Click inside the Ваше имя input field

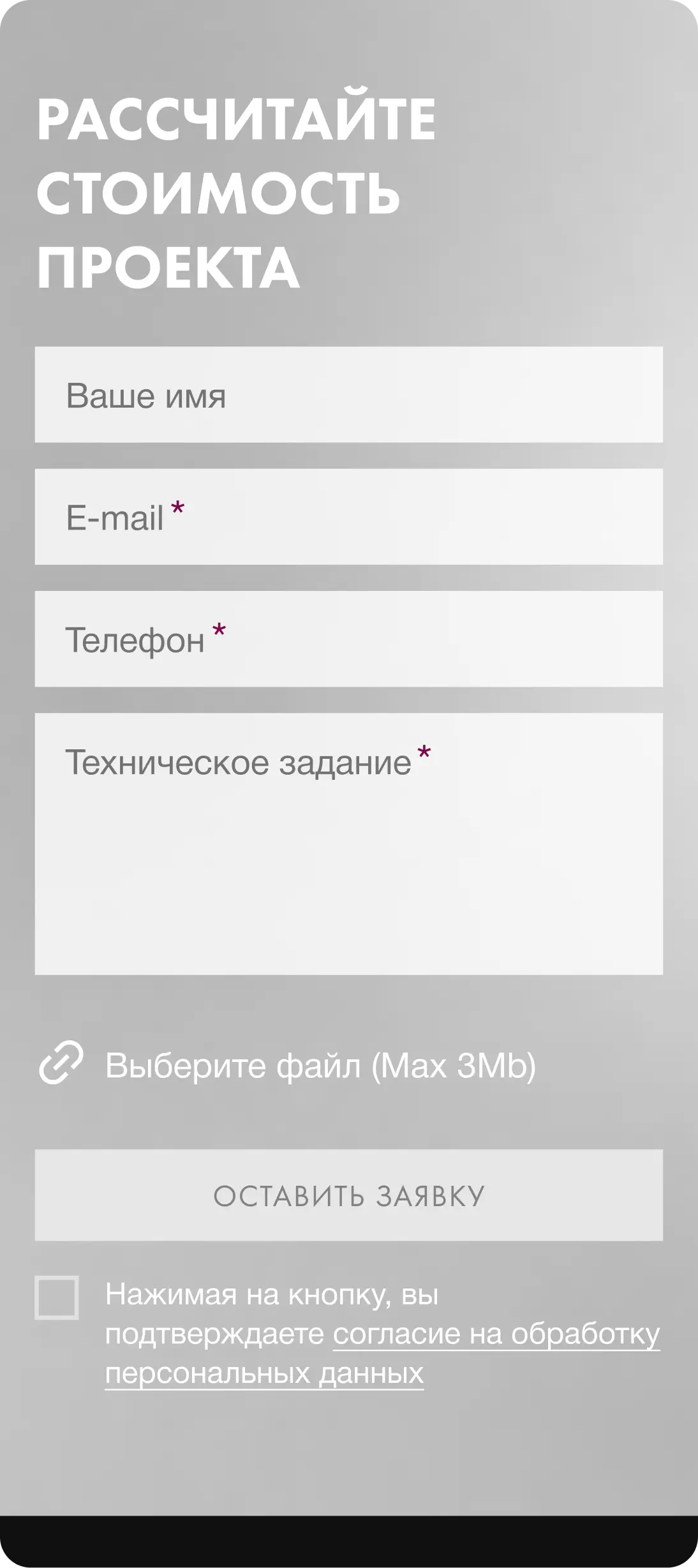tap(349, 395)
